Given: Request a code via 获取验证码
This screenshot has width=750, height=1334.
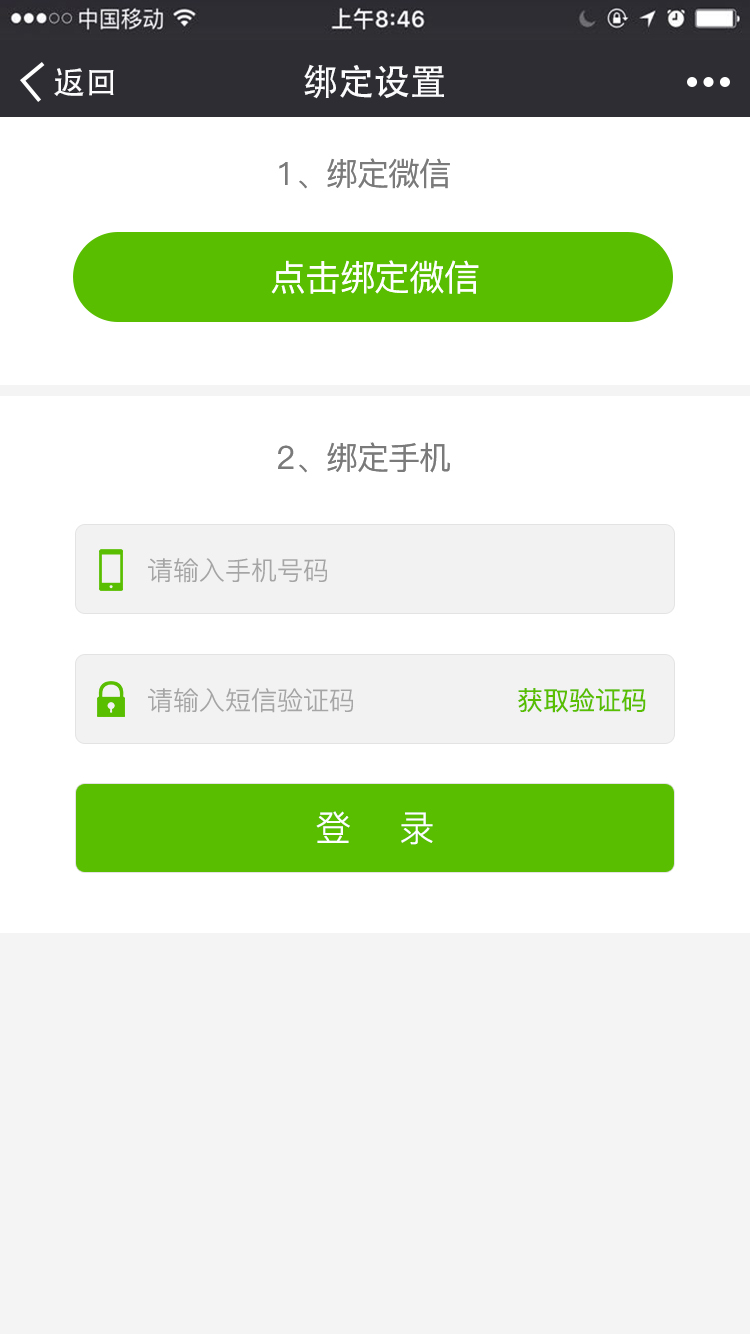Looking at the screenshot, I should (582, 700).
